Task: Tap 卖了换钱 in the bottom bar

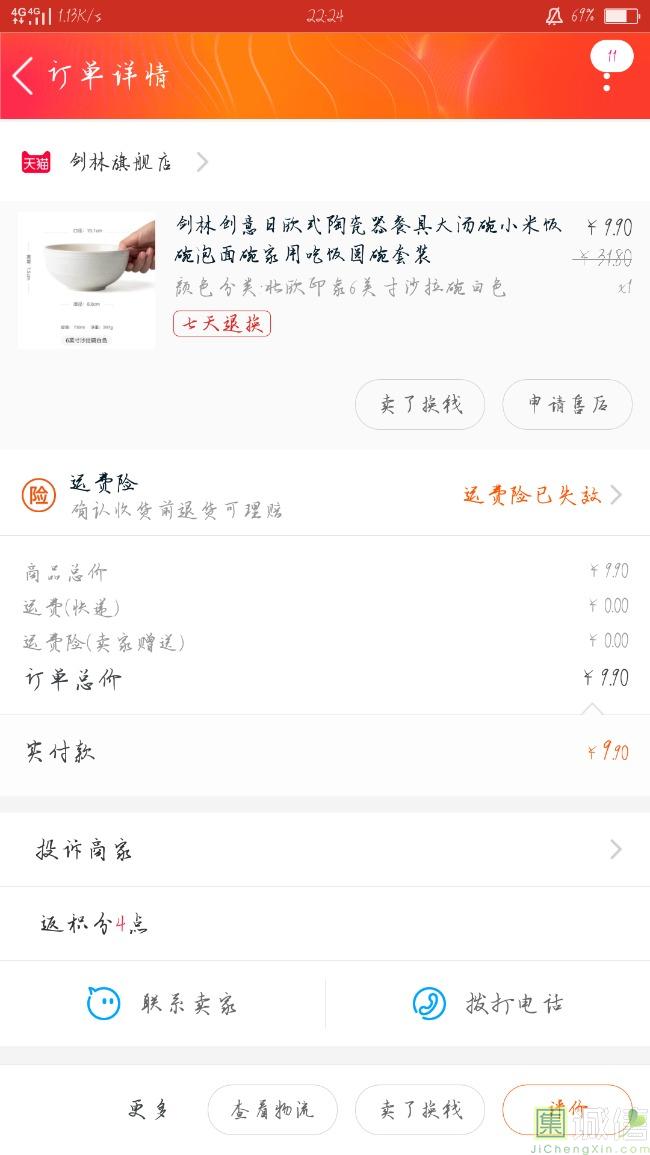Action: [420, 1109]
